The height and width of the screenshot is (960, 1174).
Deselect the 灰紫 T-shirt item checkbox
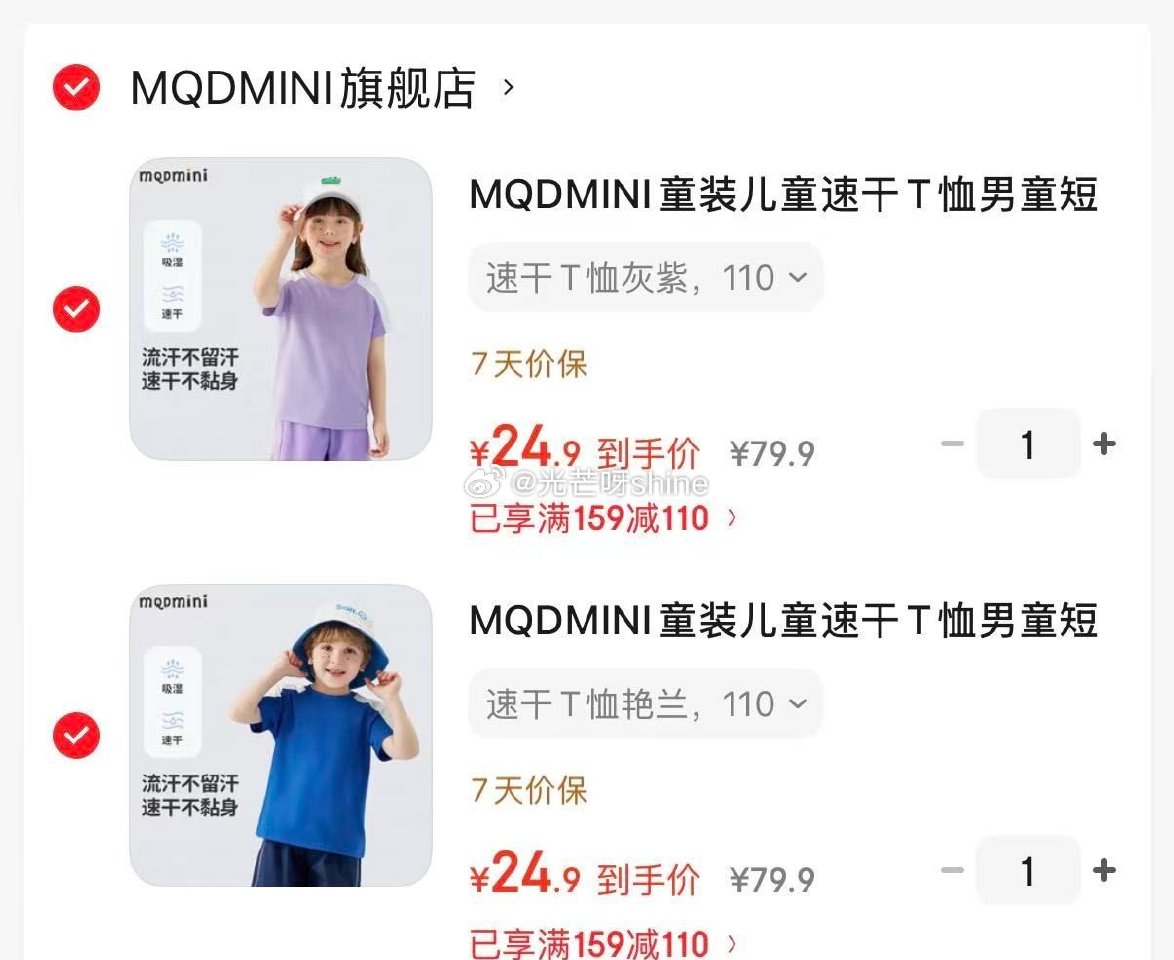pos(76,309)
